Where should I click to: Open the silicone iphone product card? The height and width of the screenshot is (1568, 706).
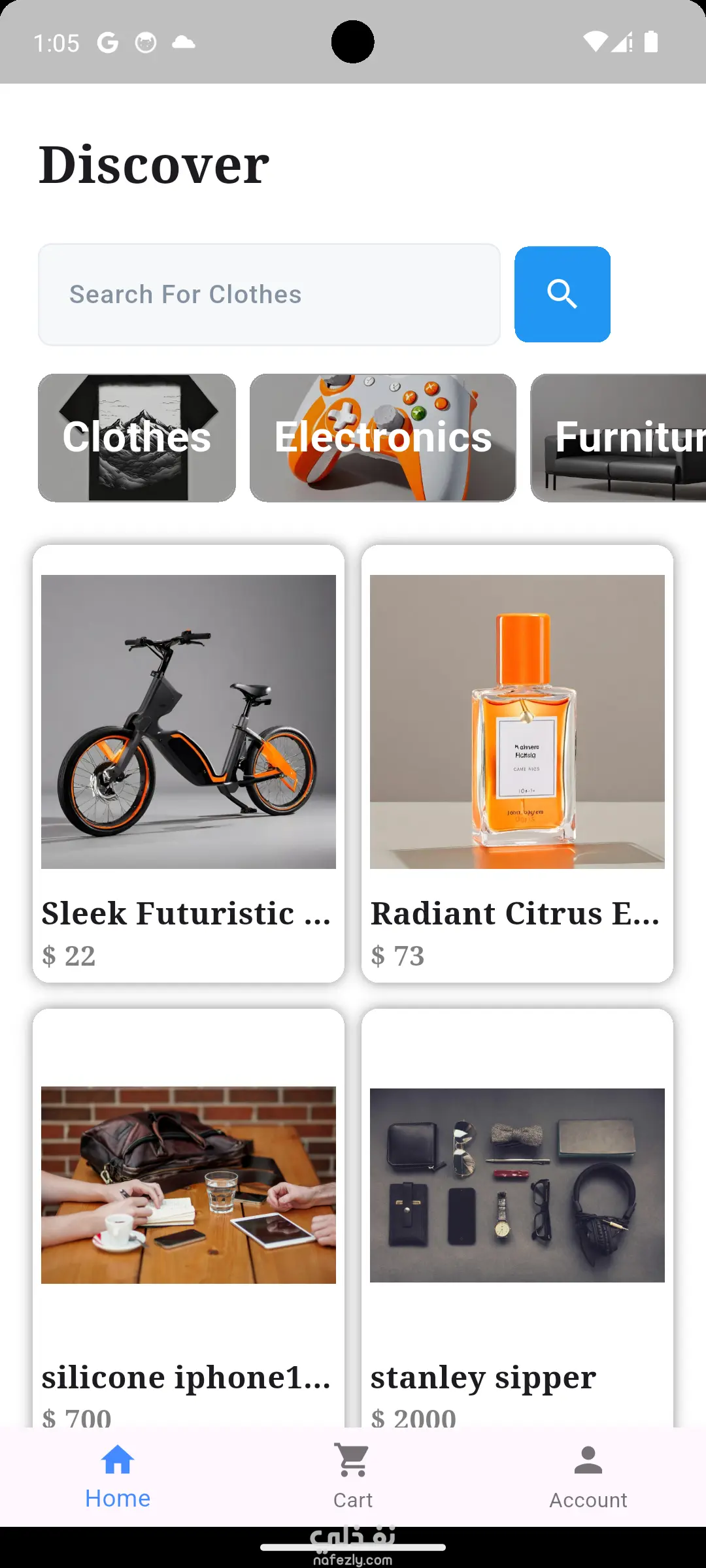[189, 1215]
